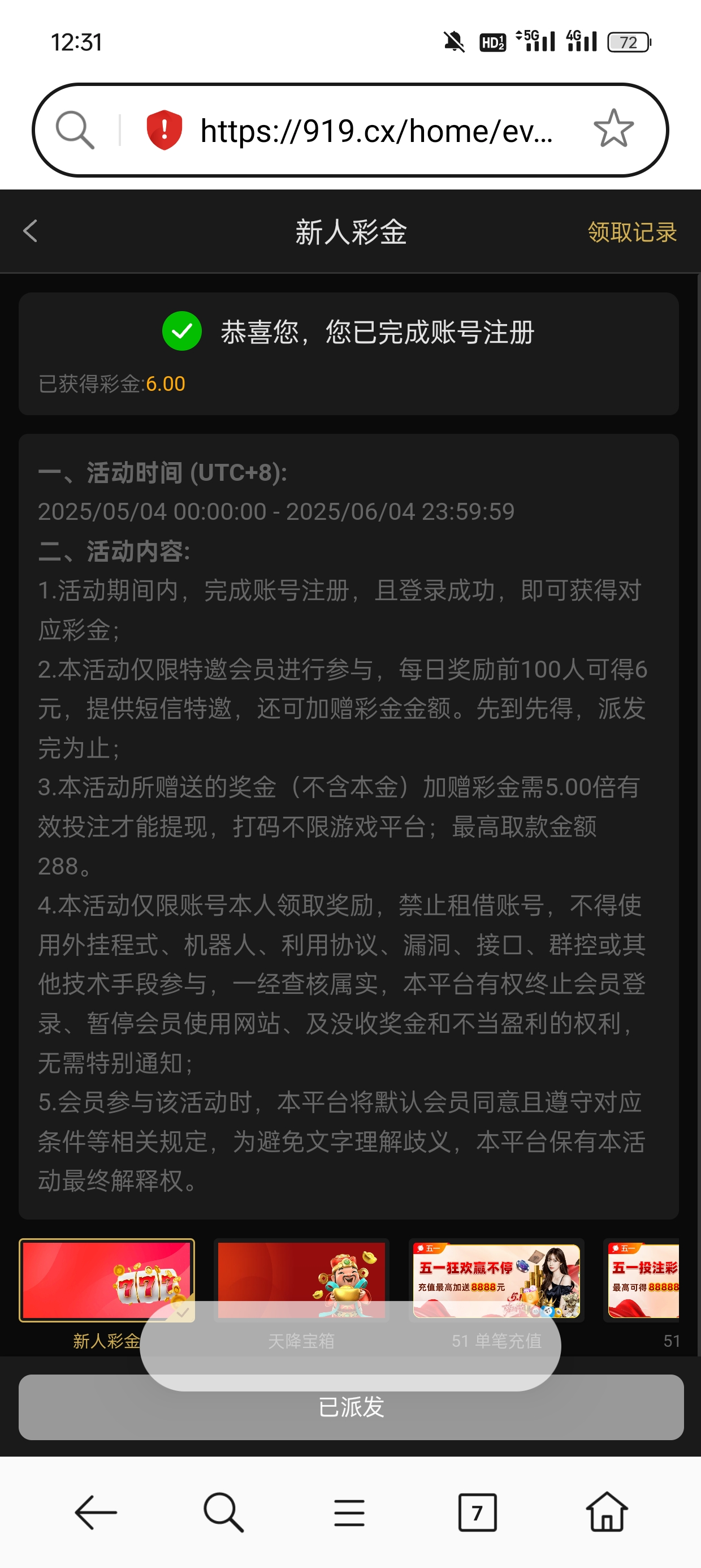Bookmark this page with the star icon
Viewport: 701px width, 1568px height.
tap(613, 130)
